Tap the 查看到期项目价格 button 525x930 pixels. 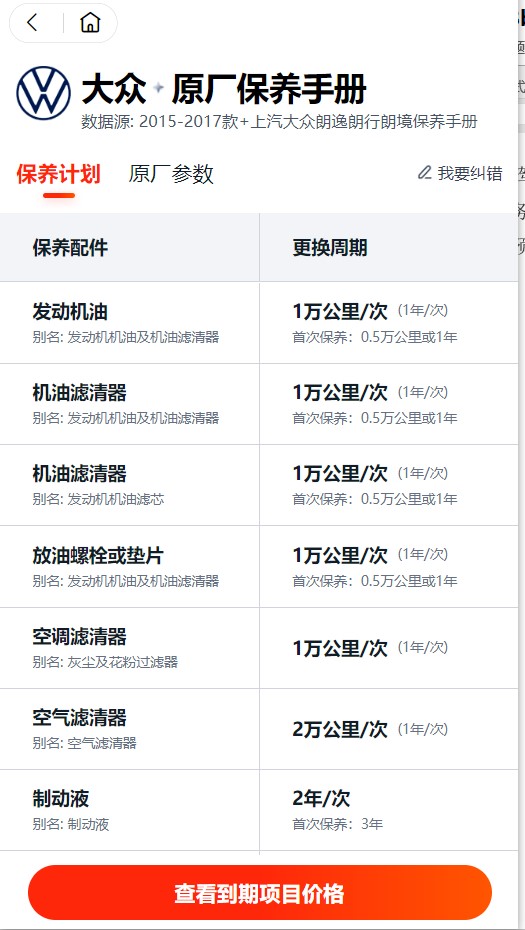260,893
